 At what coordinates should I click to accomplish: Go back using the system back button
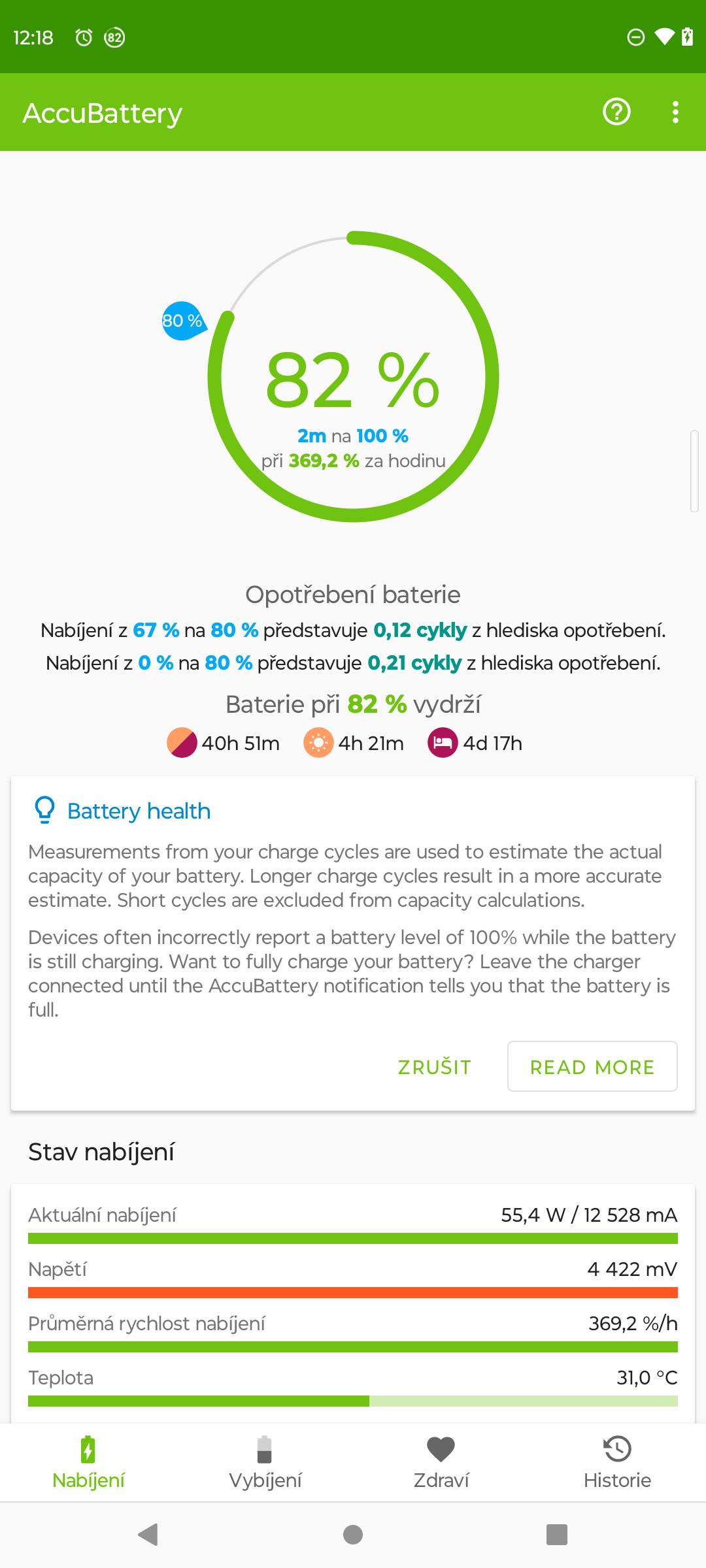coord(148,1534)
